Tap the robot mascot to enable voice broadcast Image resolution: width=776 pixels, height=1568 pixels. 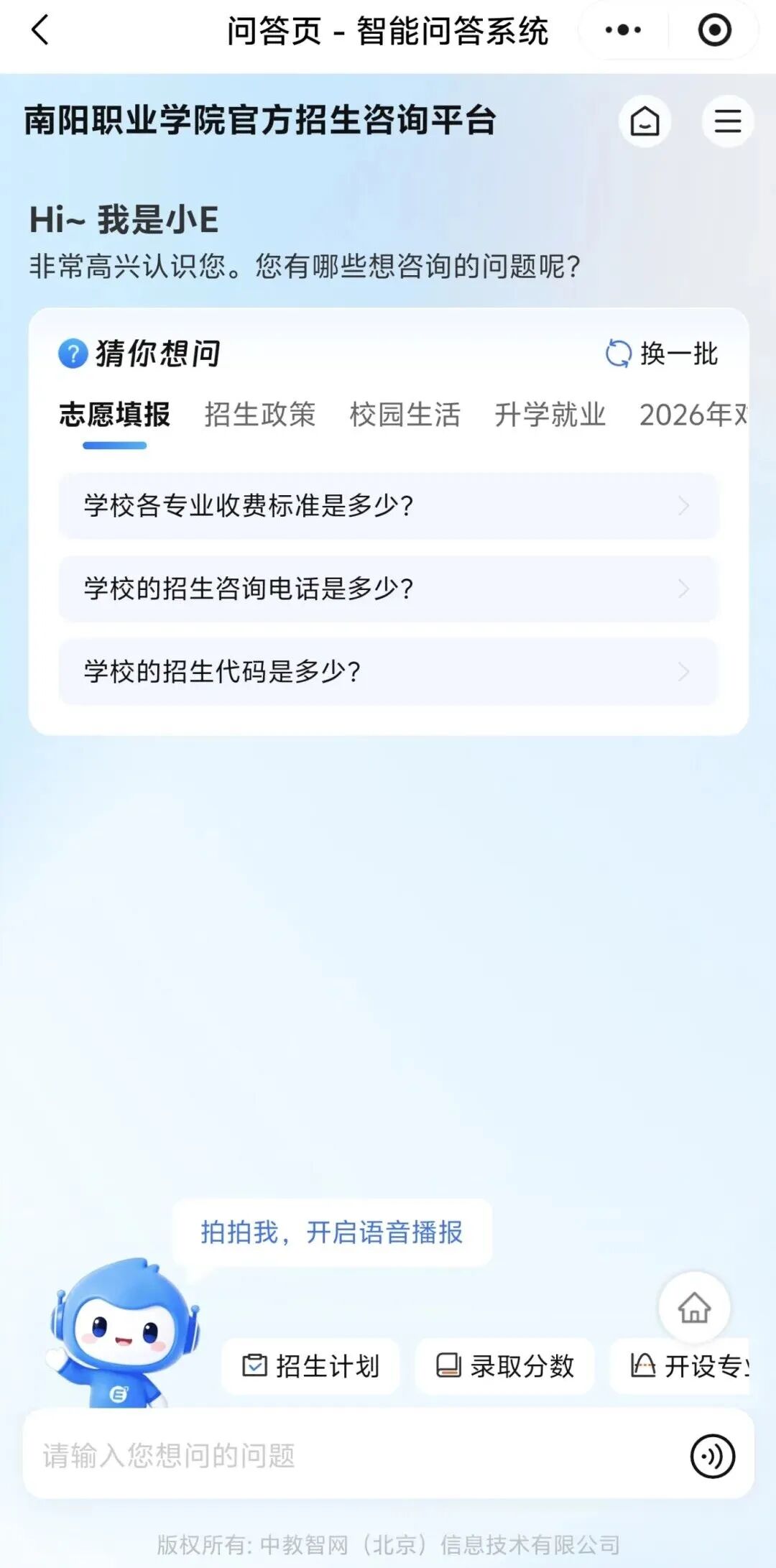tap(124, 1329)
